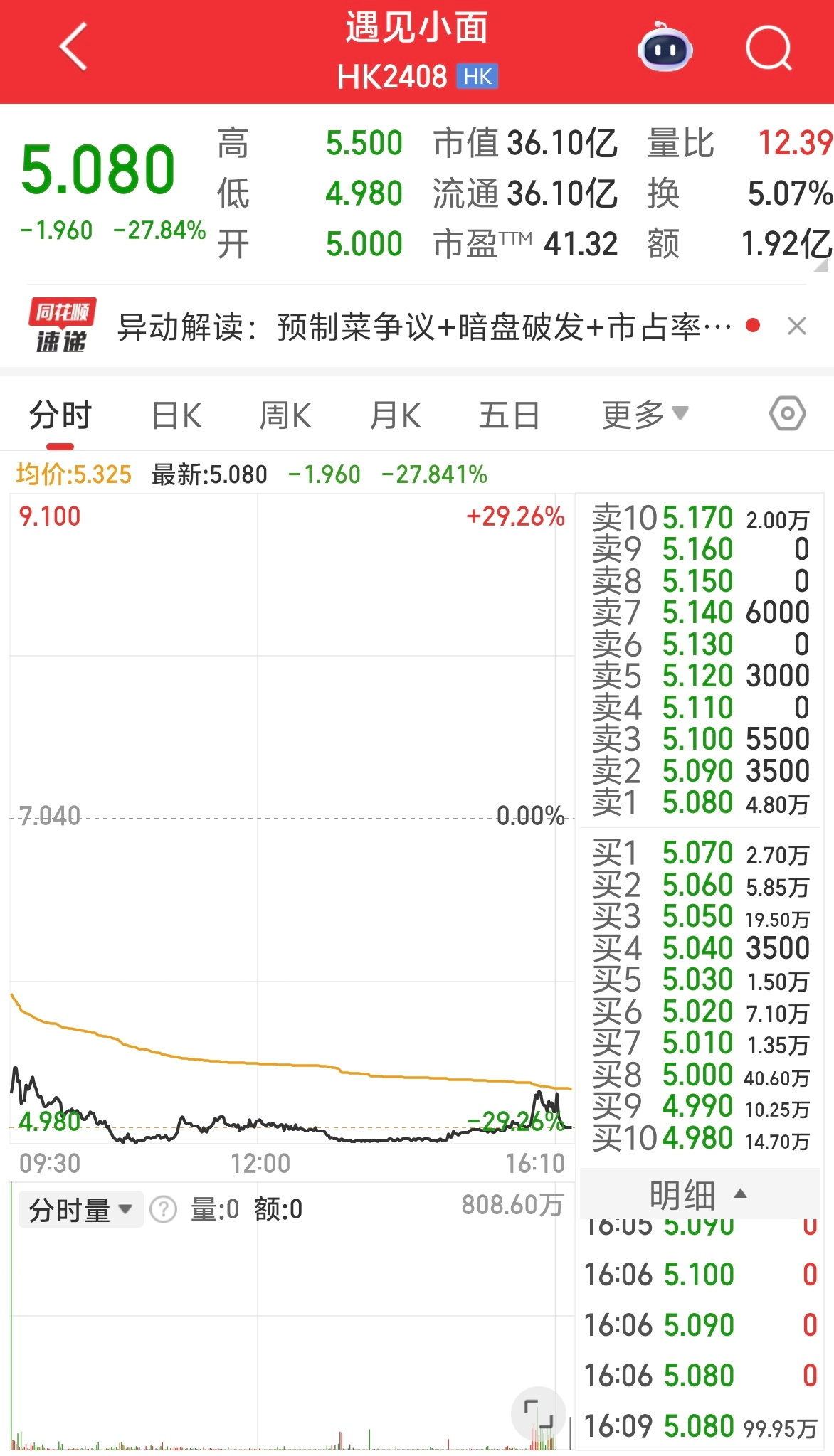Dismiss the 异动解读 banner

pyautogui.click(x=797, y=326)
